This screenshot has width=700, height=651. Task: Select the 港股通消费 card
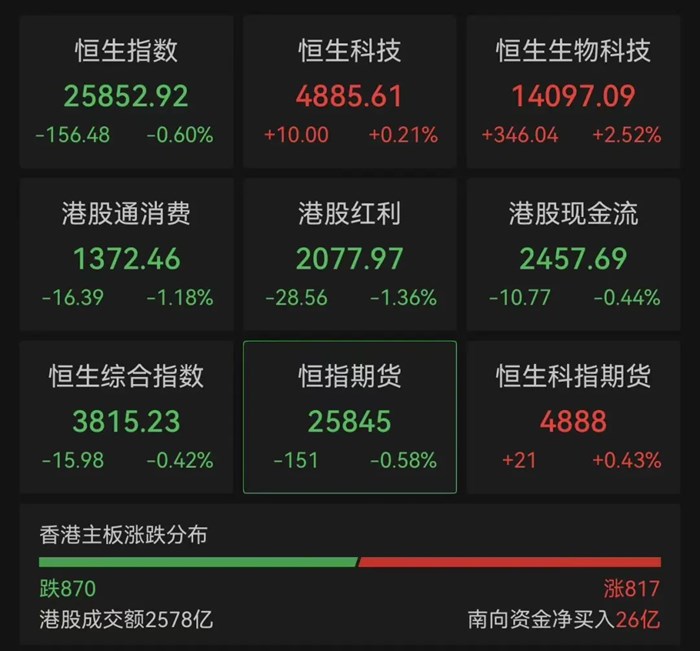pyautogui.click(x=126, y=255)
